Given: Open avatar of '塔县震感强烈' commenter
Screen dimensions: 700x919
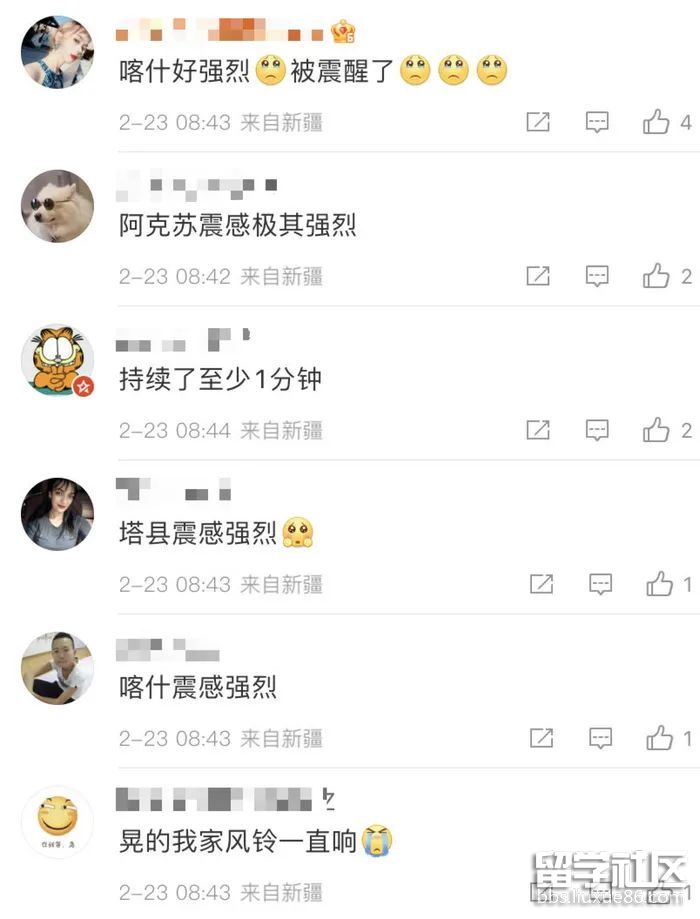Looking at the screenshot, I should pyautogui.click(x=57, y=514).
